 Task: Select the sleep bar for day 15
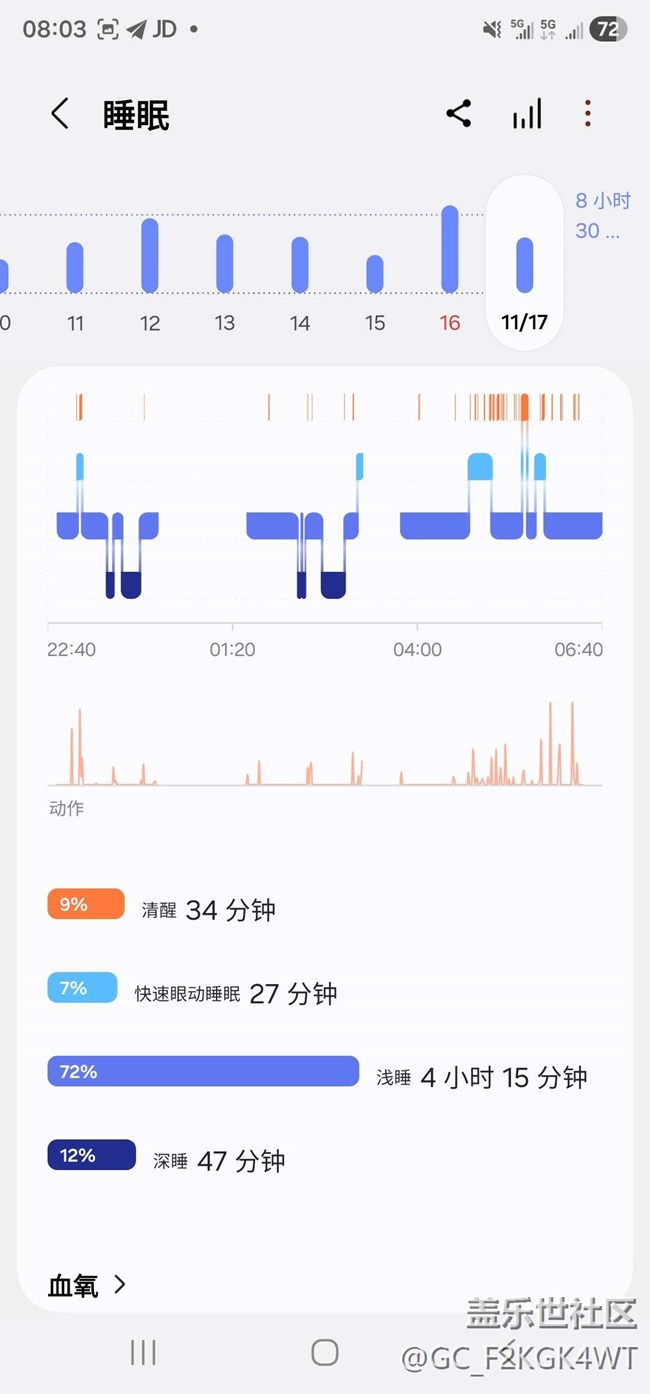point(375,274)
